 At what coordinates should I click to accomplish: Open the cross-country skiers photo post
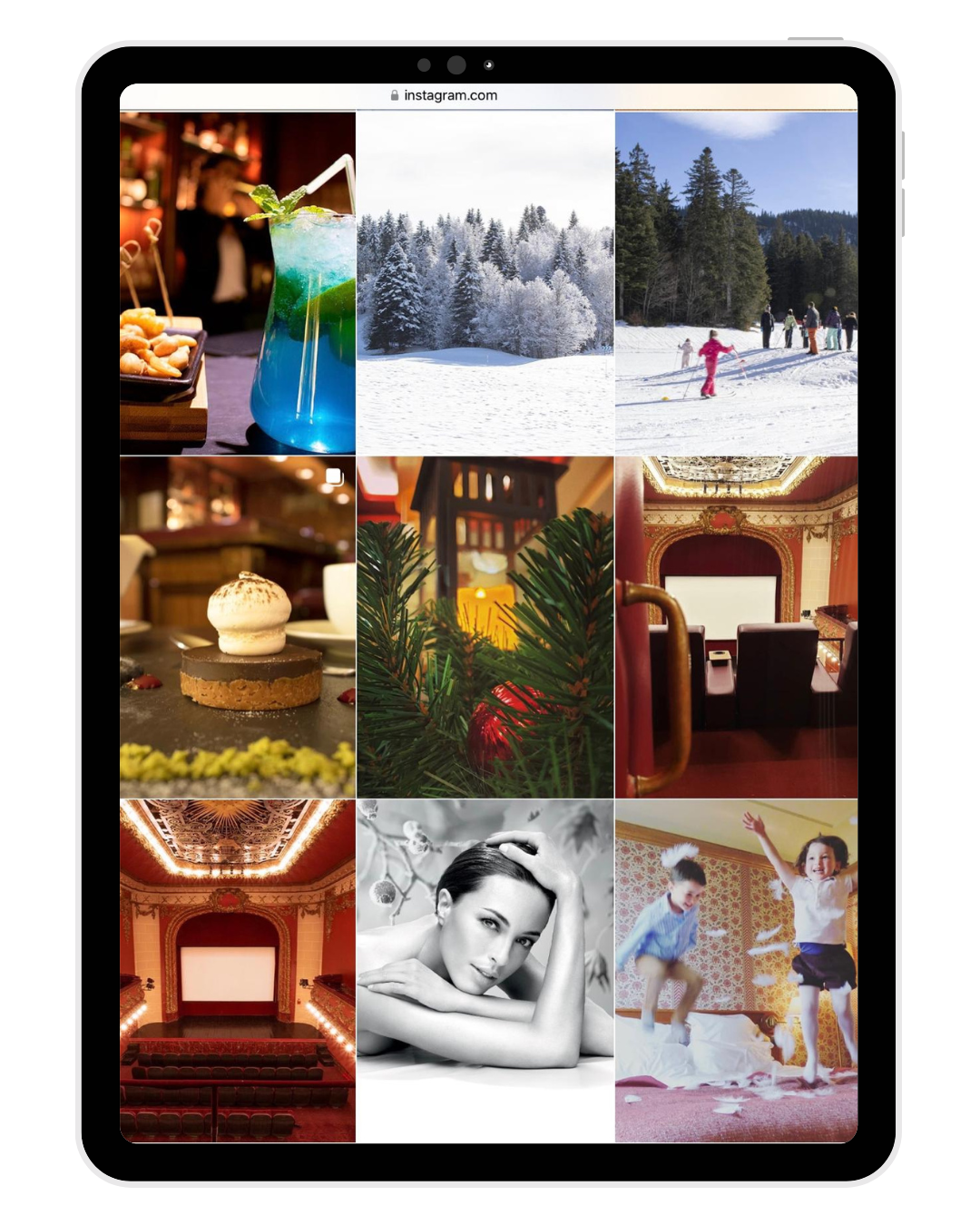pos(736,283)
